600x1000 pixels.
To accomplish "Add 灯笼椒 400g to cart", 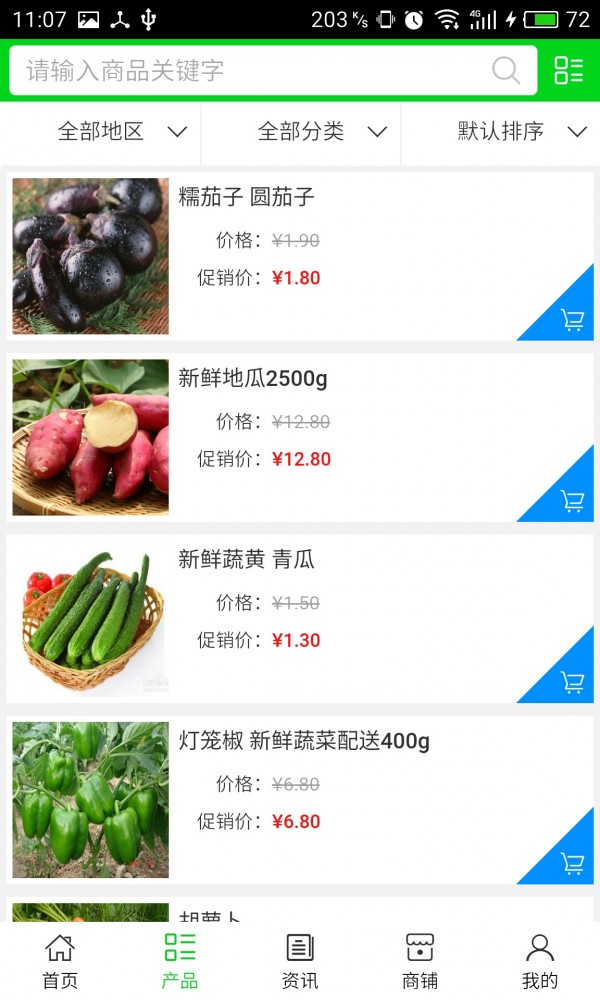I will tap(572, 863).
